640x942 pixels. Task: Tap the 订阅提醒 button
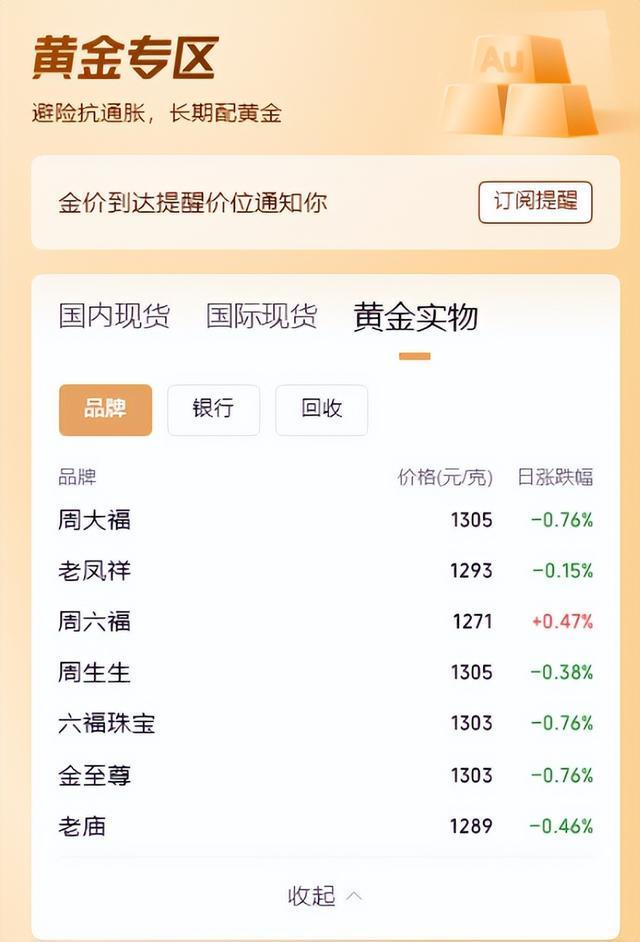535,202
